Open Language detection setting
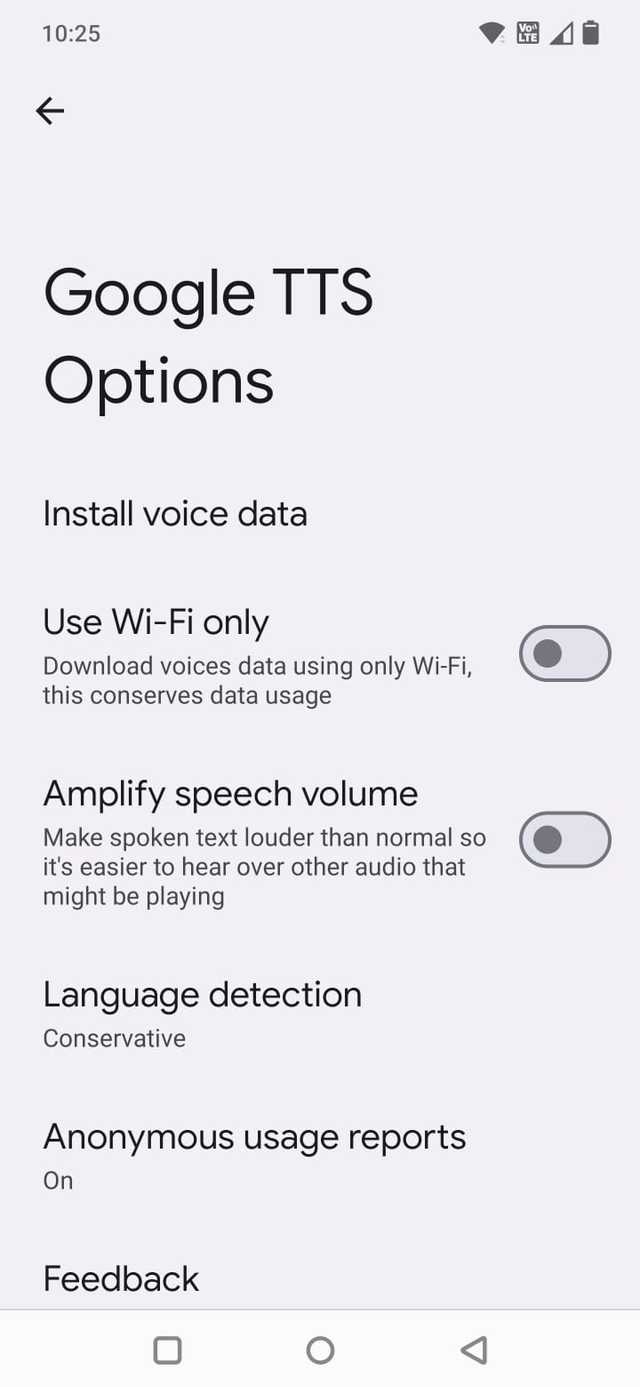Image resolution: width=640 pixels, height=1387 pixels. pos(202,1012)
